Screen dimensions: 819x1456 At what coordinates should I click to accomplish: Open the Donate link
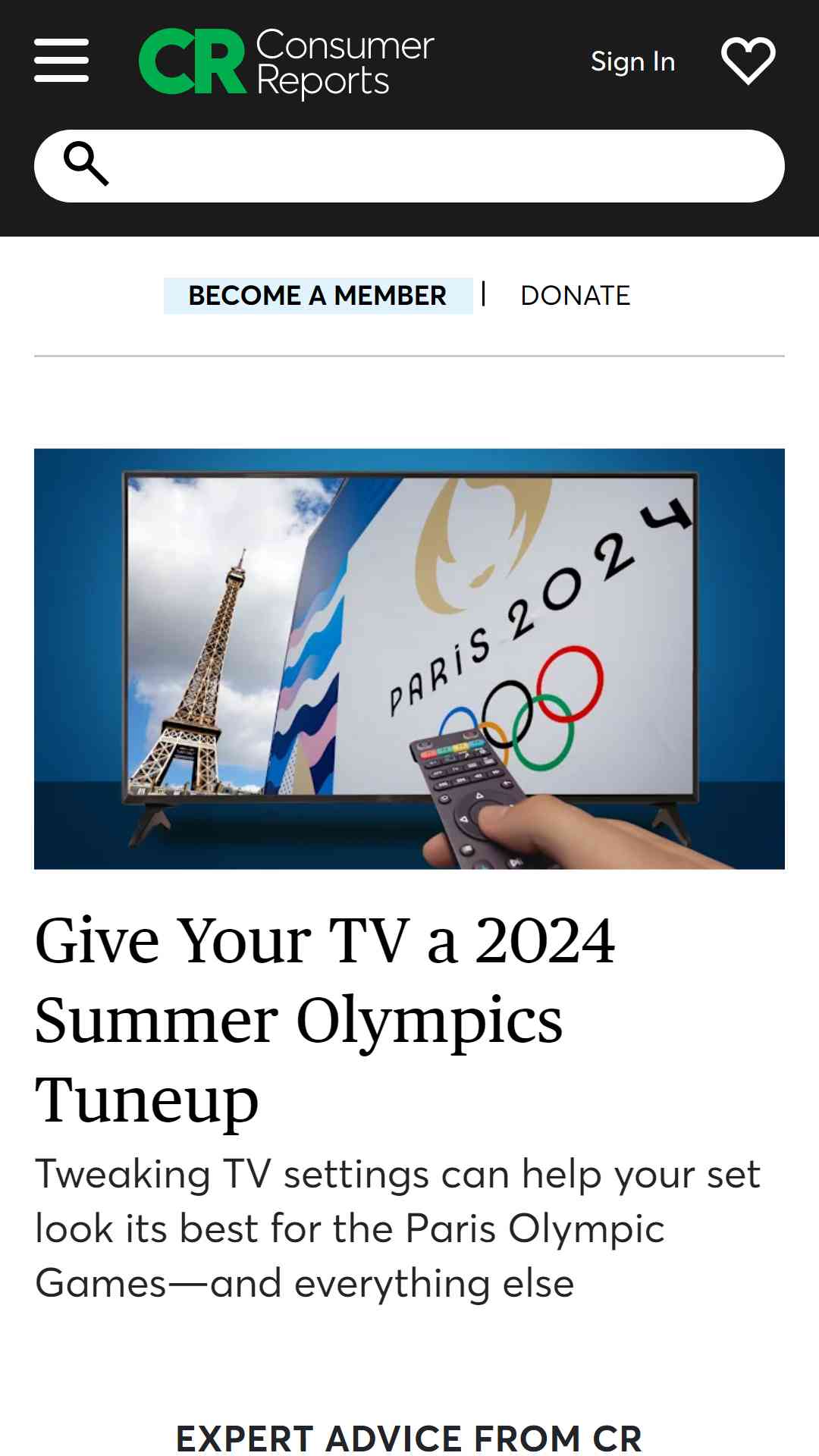[x=575, y=296]
